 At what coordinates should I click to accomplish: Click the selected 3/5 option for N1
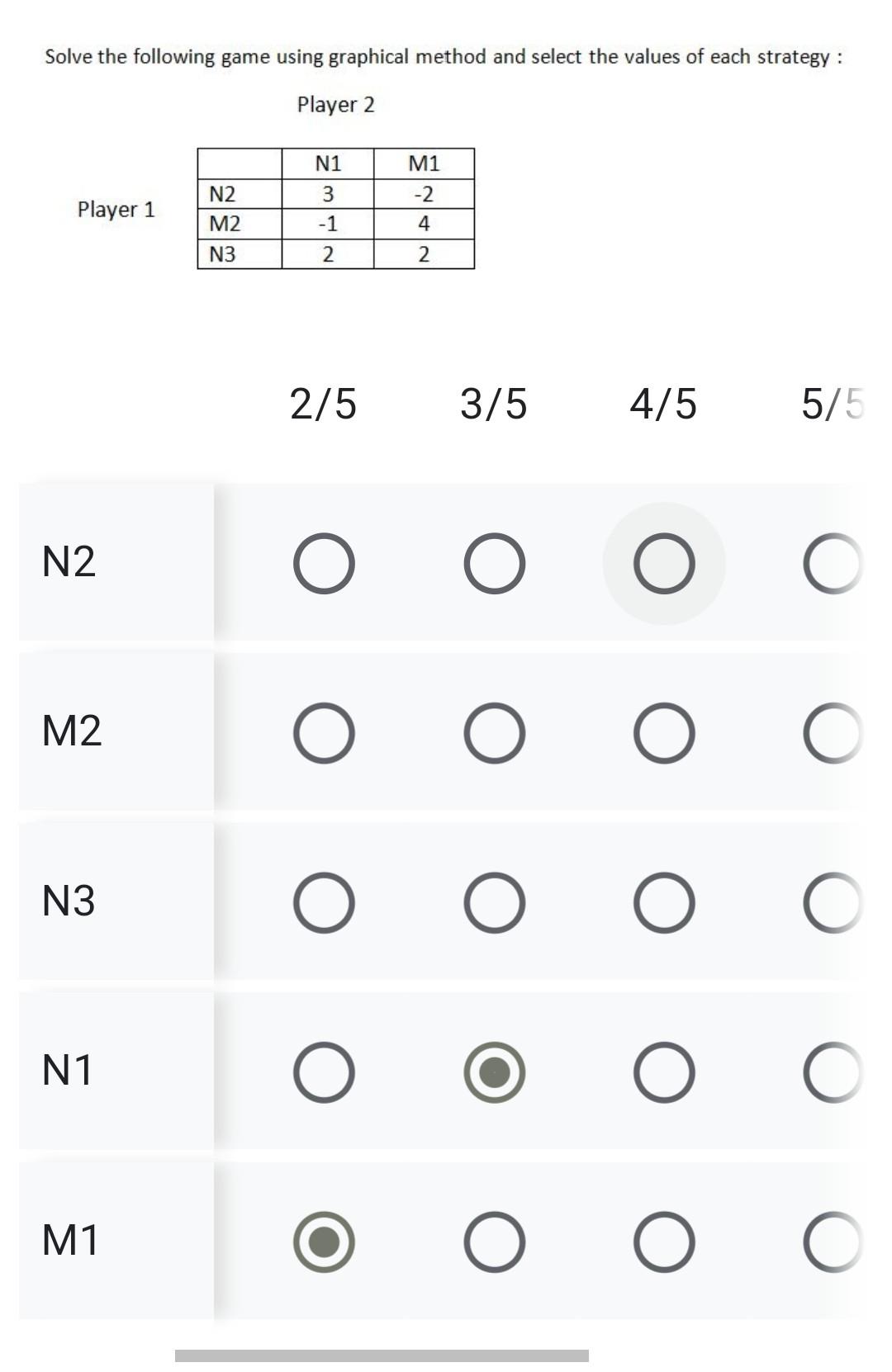tap(494, 1072)
